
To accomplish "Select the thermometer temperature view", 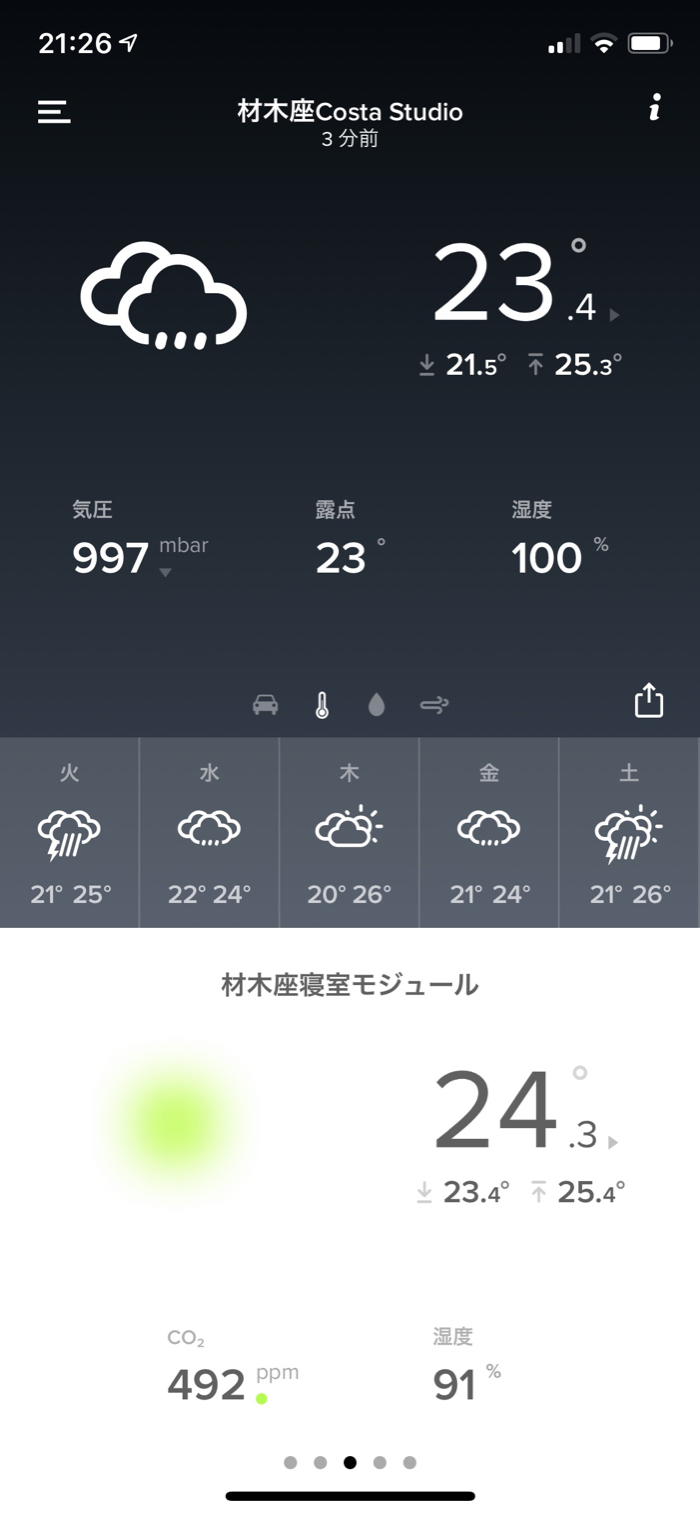I will pyautogui.click(x=321, y=705).
